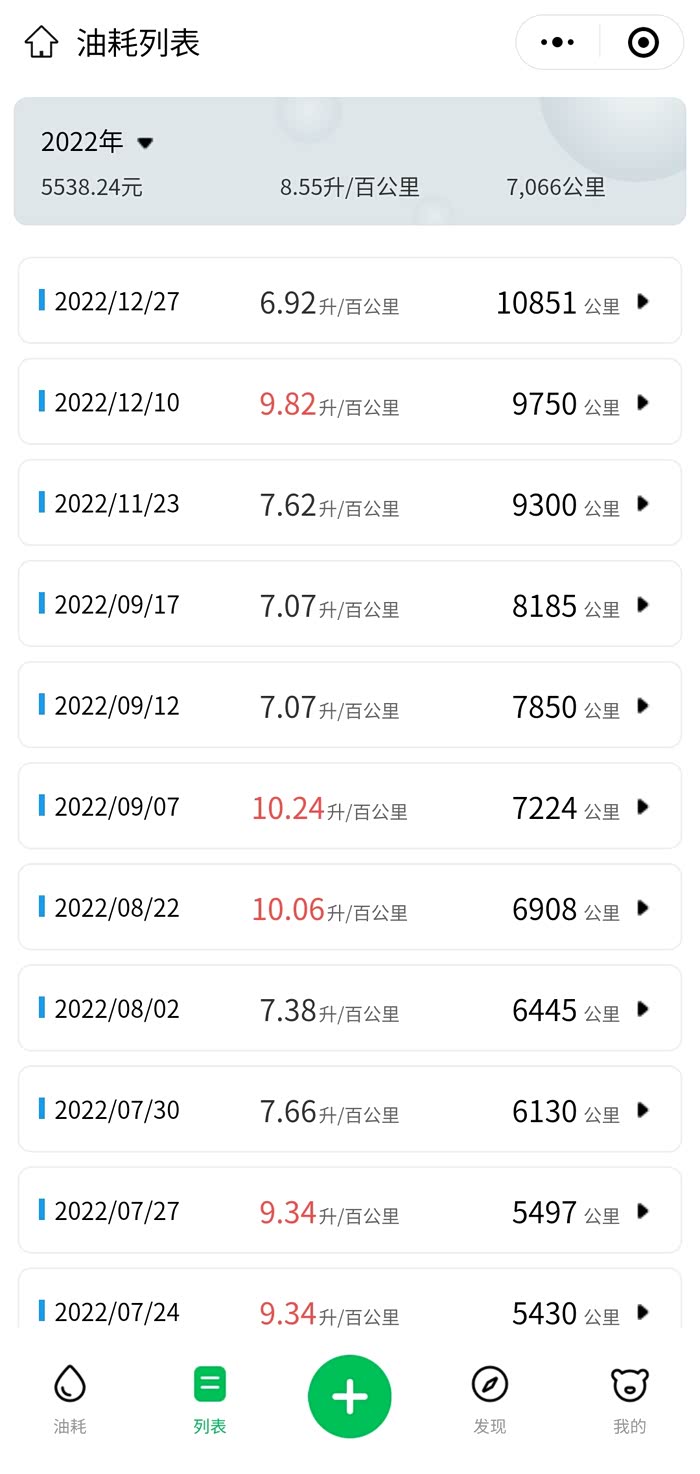The height and width of the screenshot is (1474, 700).
Task: Select the 列表 tab
Action: click(x=210, y=1398)
